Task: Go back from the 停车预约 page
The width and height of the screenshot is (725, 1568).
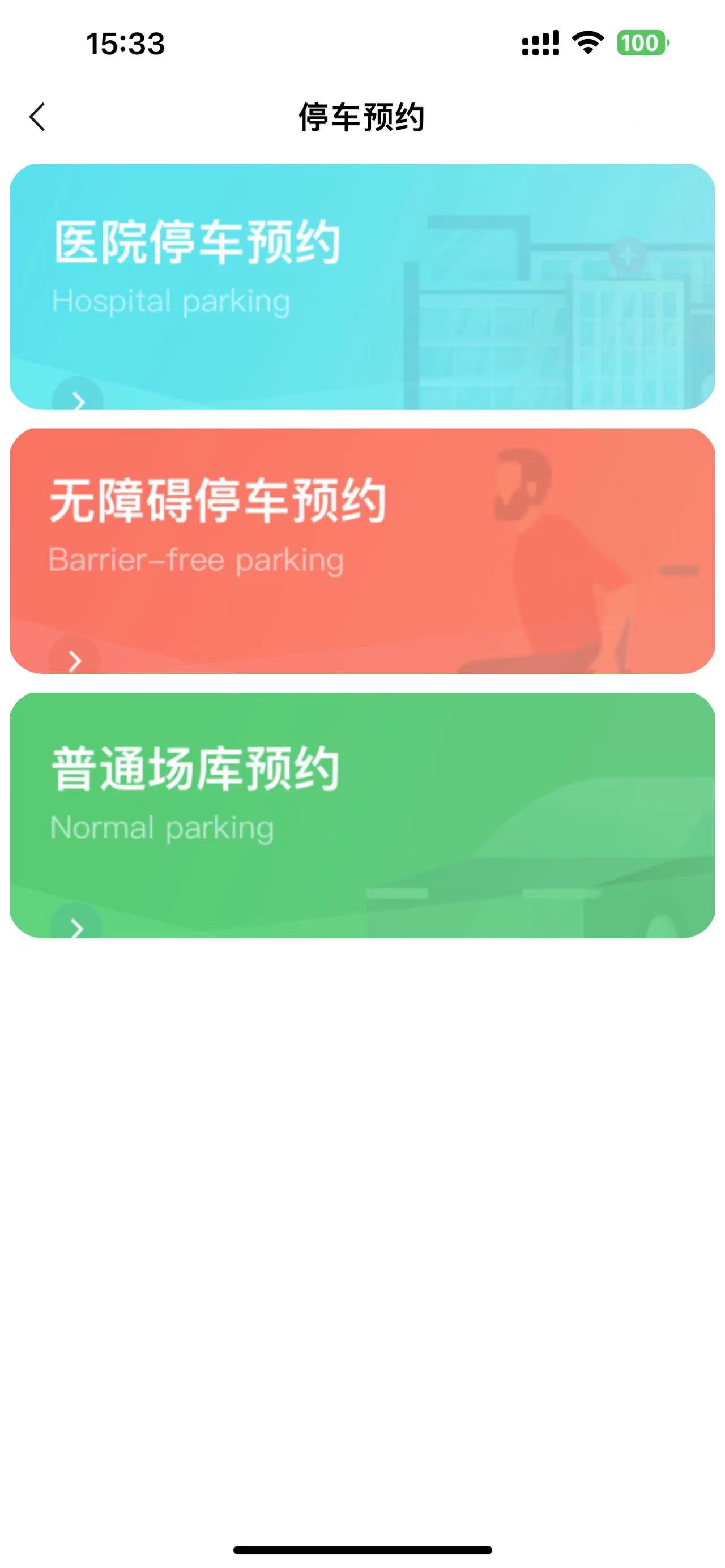Action: [38, 117]
